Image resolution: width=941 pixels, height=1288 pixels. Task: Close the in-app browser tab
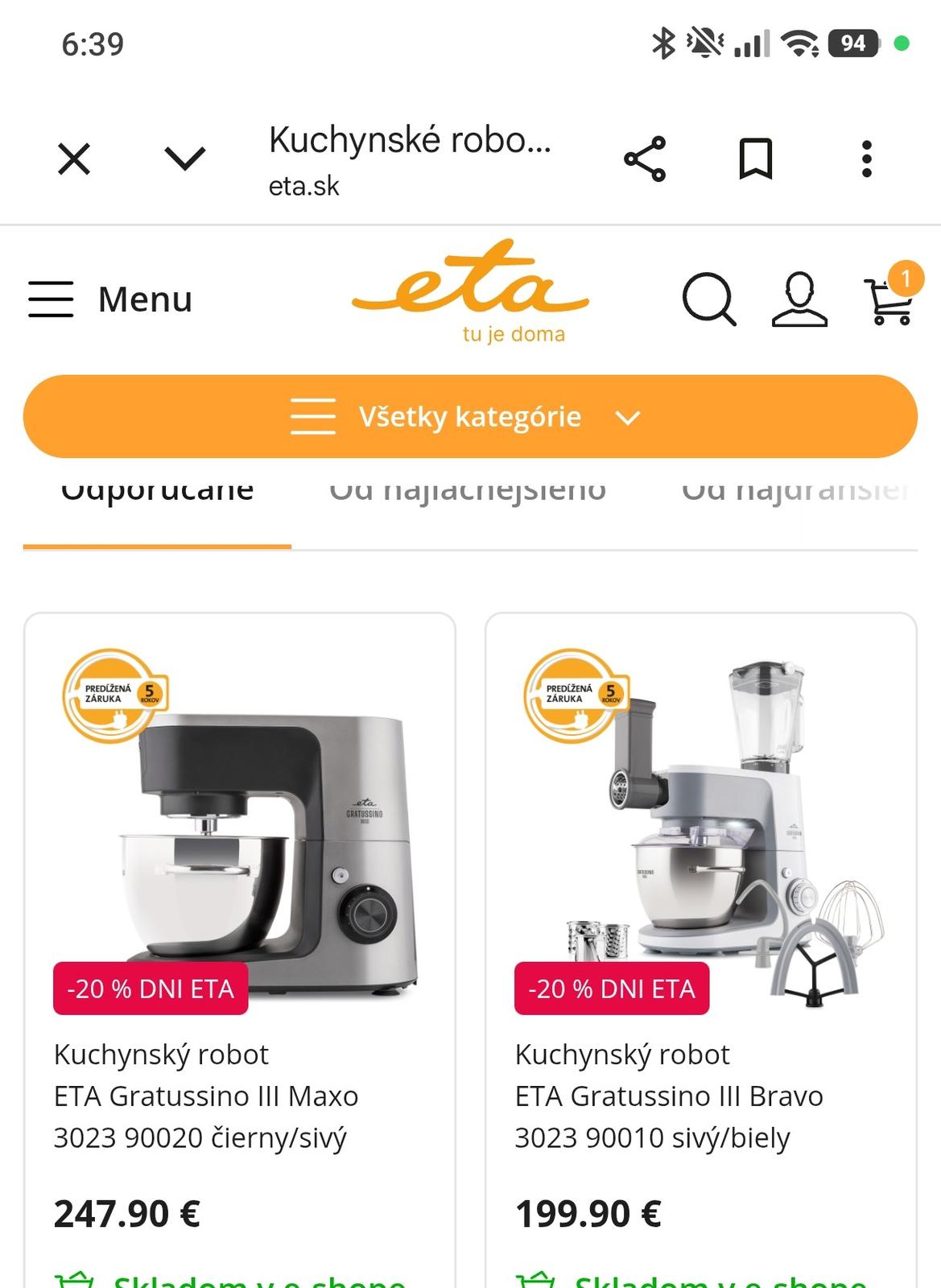coord(74,159)
